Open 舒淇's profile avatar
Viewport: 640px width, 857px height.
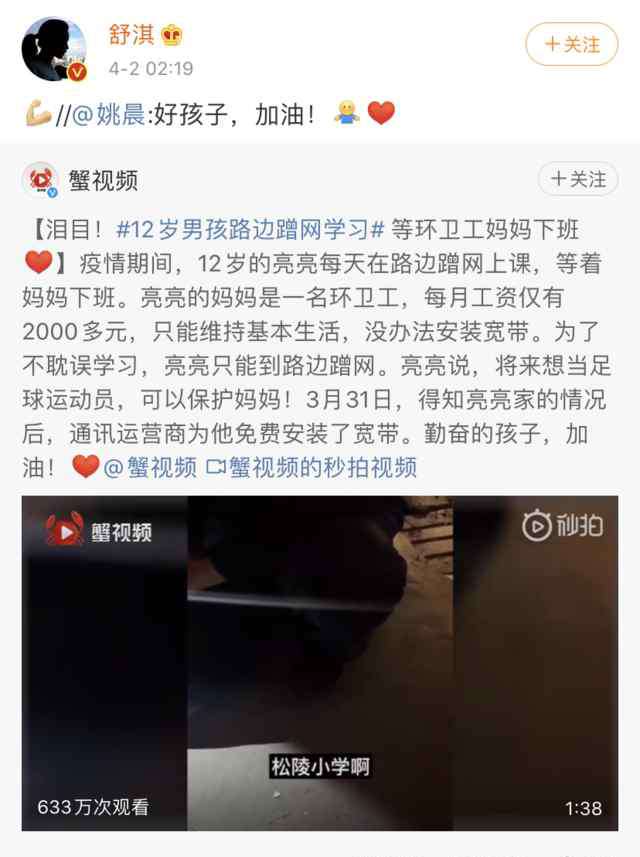[x=54, y=48]
